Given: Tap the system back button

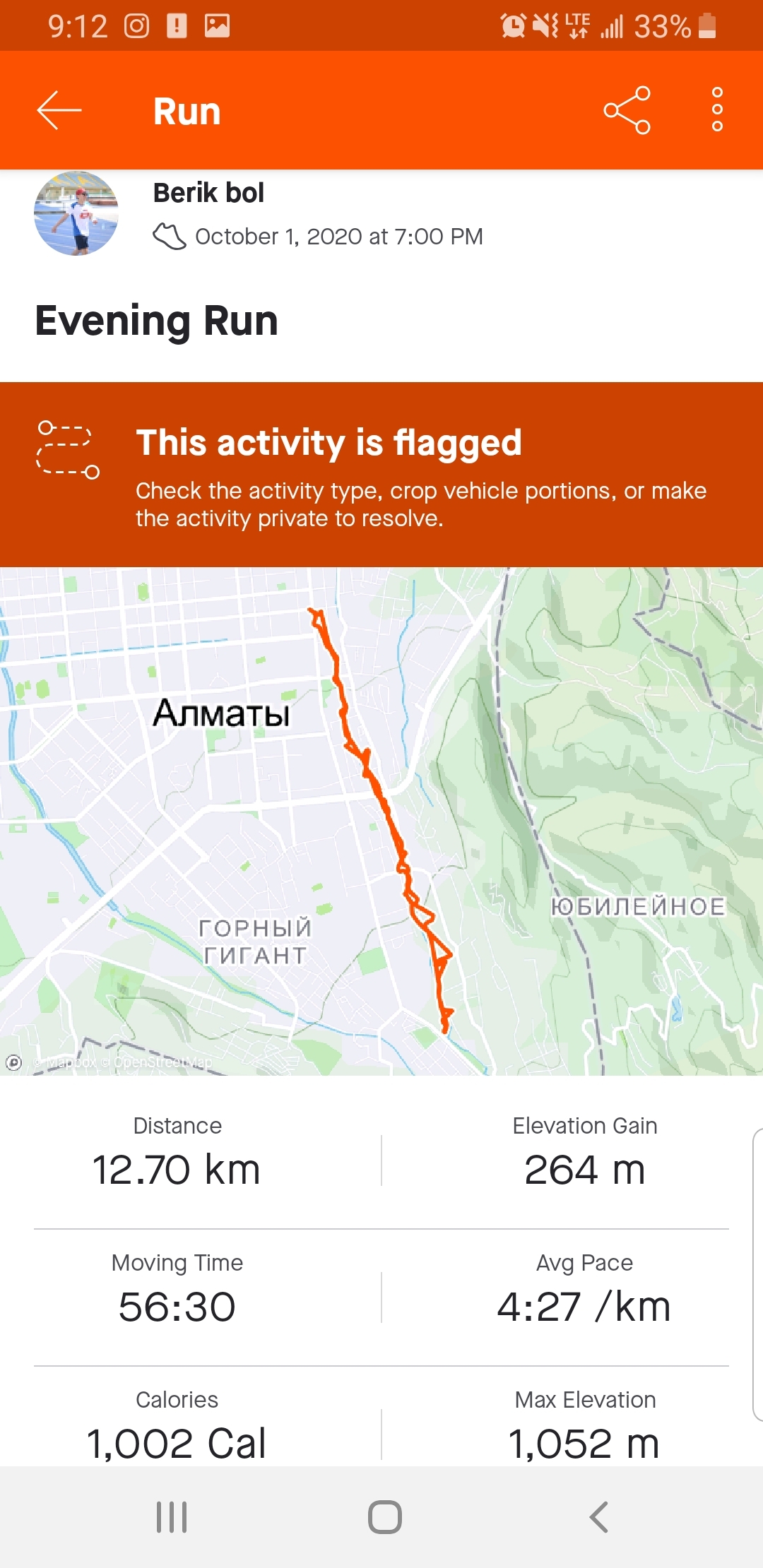Looking at the screenshot, I should 598,1516.
